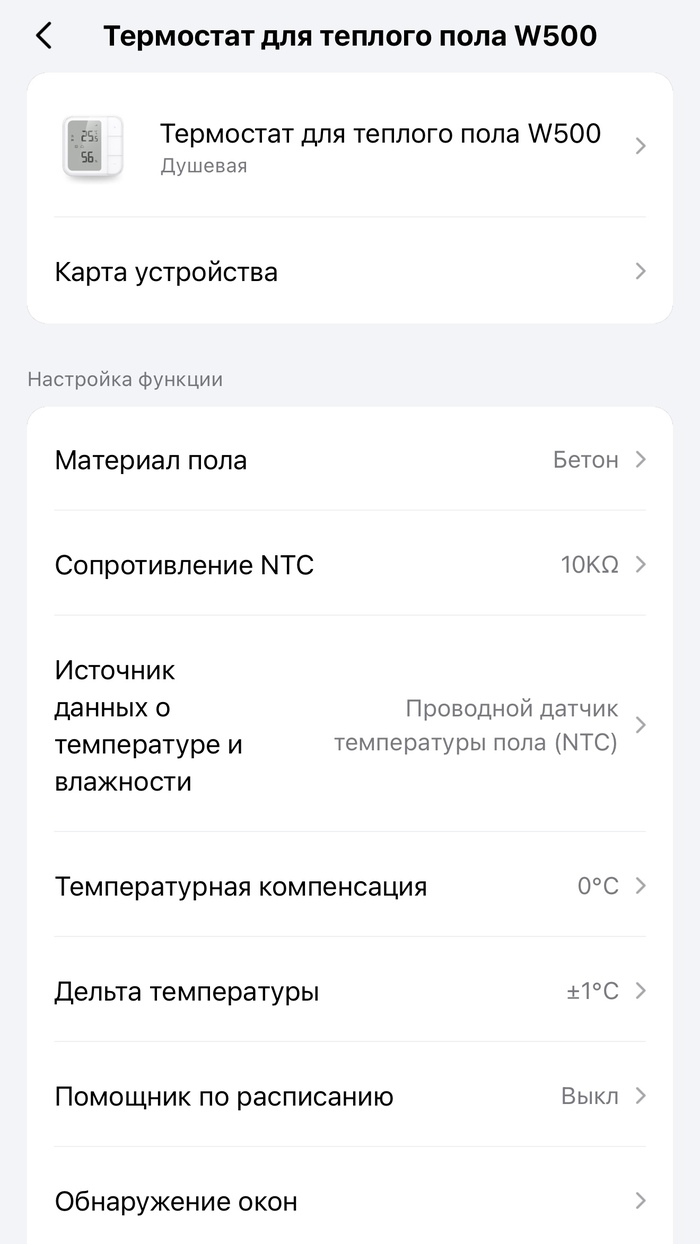Open Карта устройства
This screenshot has height=1244, width=700.
tap(350, 272)
